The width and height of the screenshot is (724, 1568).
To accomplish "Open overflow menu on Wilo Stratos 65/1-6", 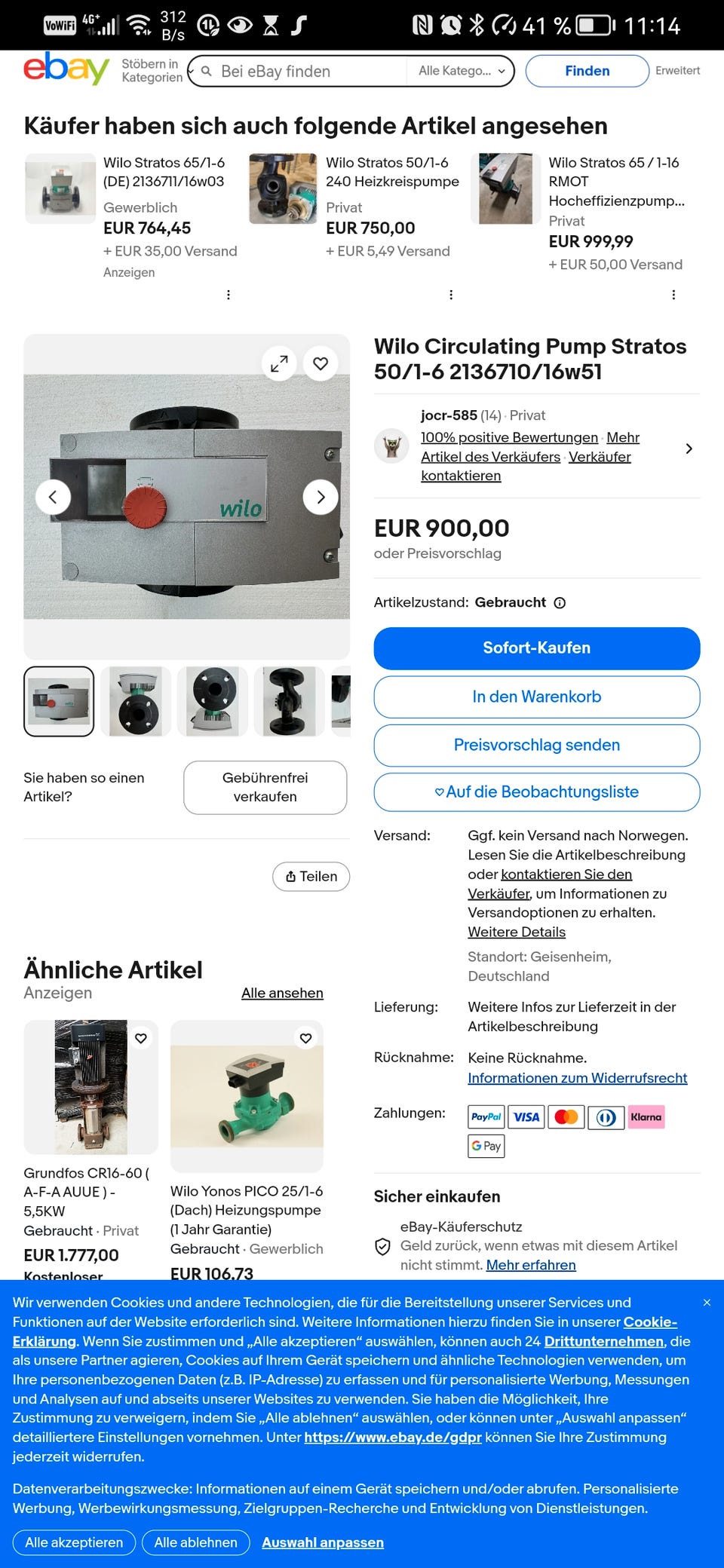I will 229,295.
